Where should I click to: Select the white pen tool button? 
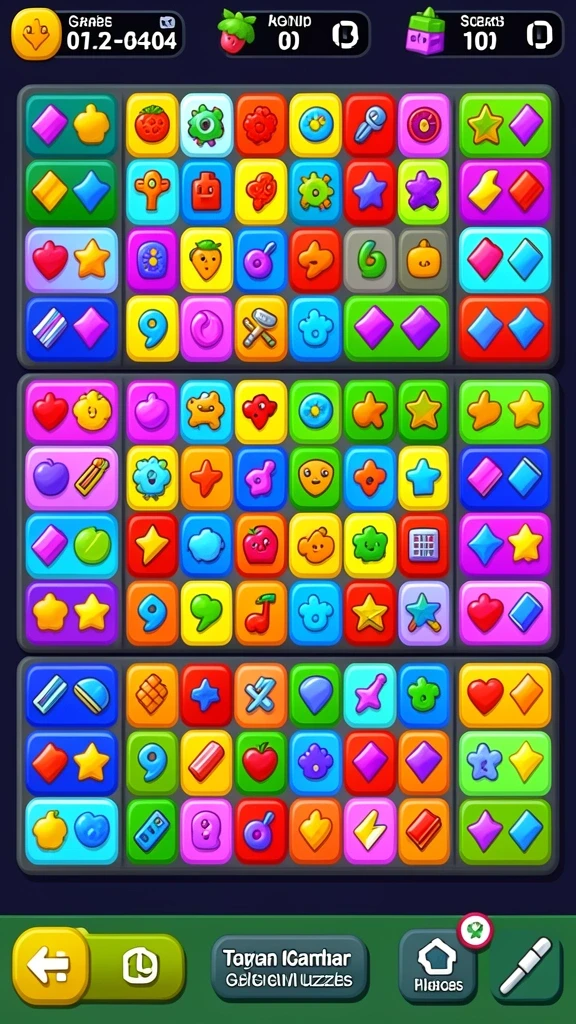coord(527,967)
